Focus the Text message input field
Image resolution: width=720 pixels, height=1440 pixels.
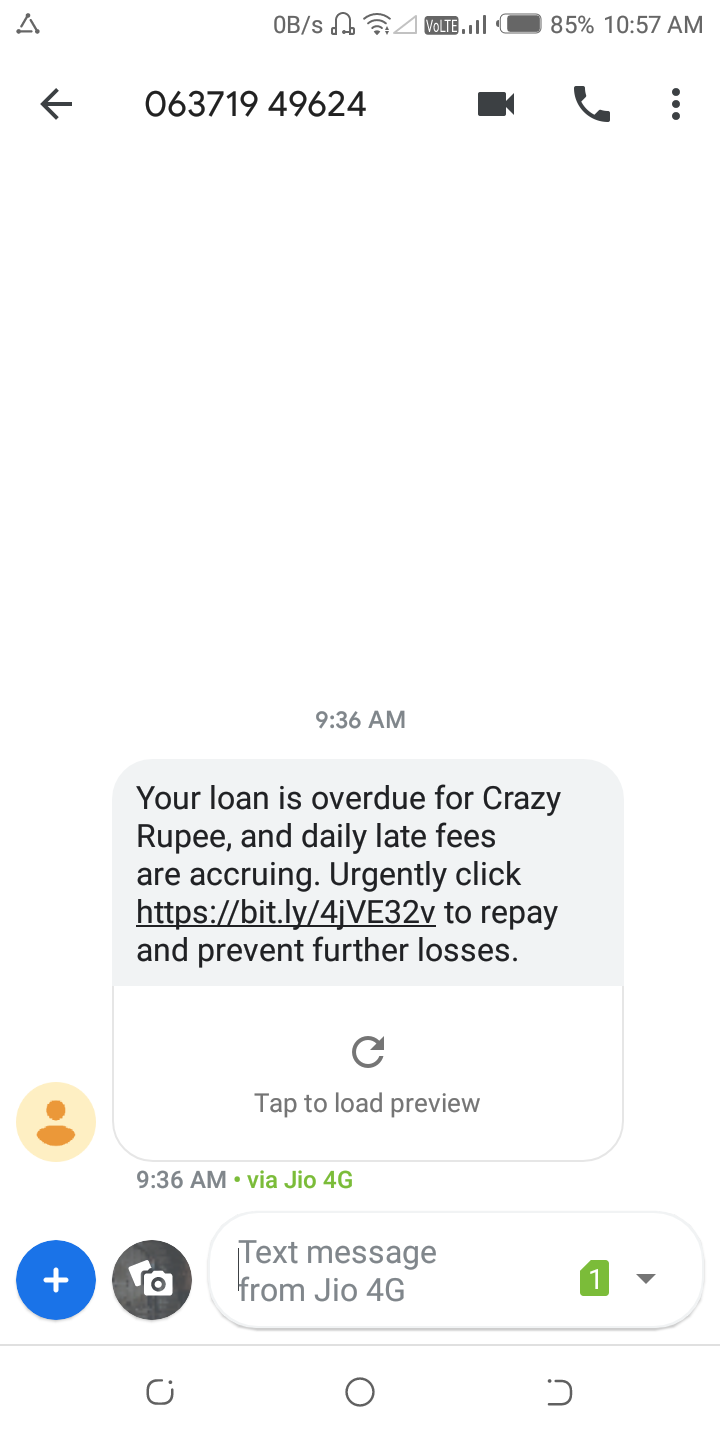(390, 1272)
